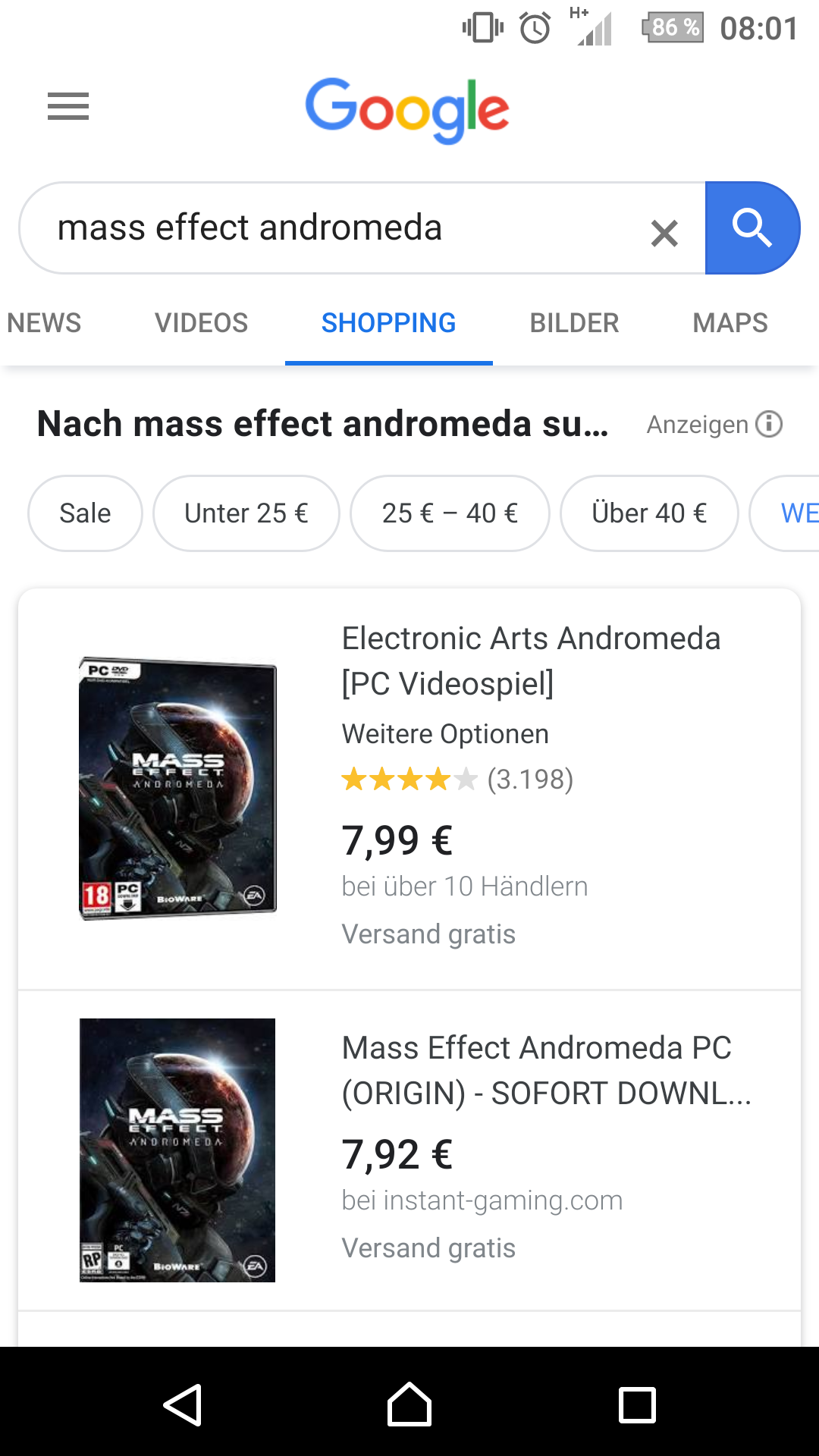Open the hamburger menu
This screenshot has width=819, height=1456.
[68, 106]
